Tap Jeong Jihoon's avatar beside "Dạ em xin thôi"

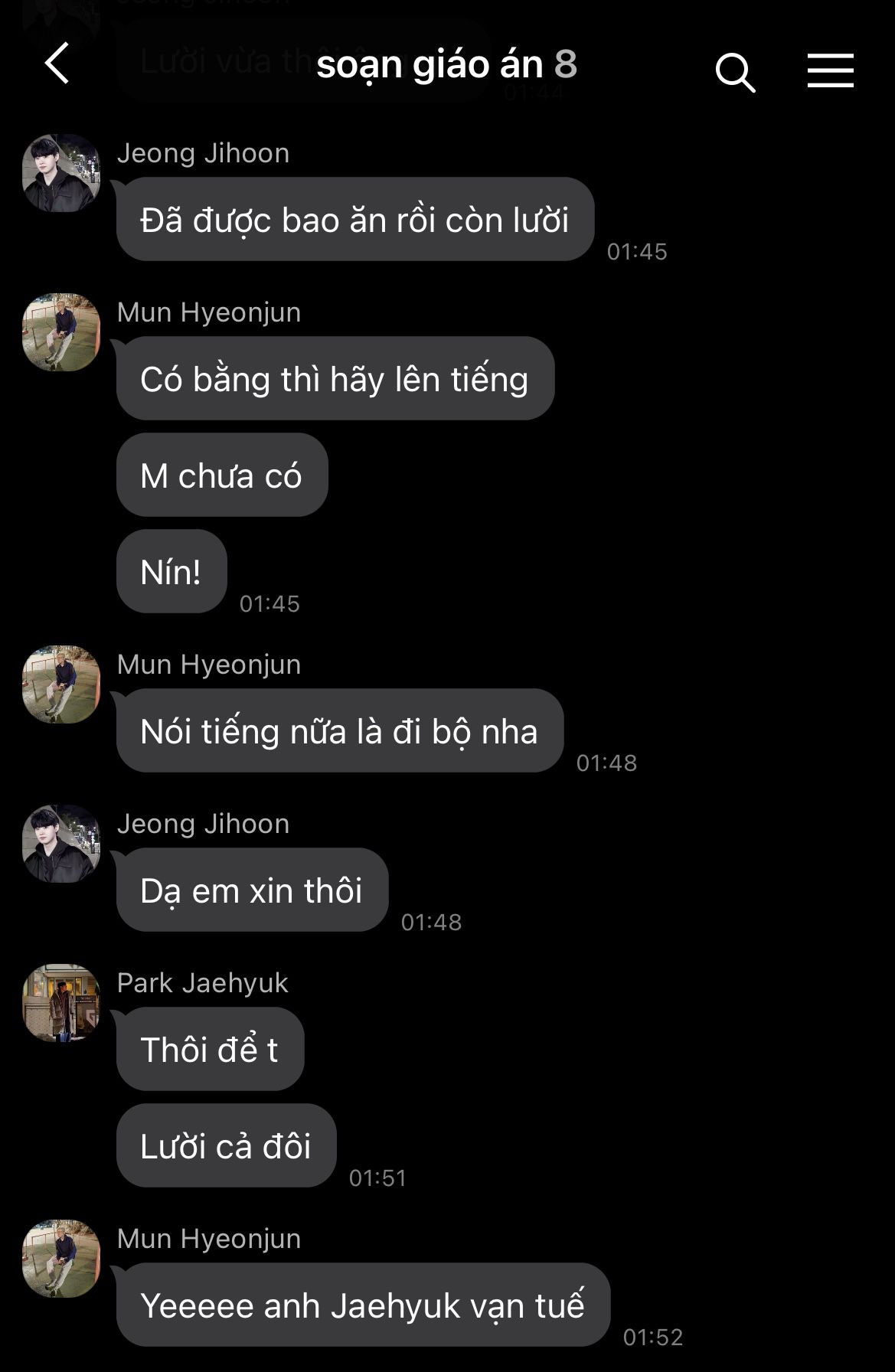point(61,843)
